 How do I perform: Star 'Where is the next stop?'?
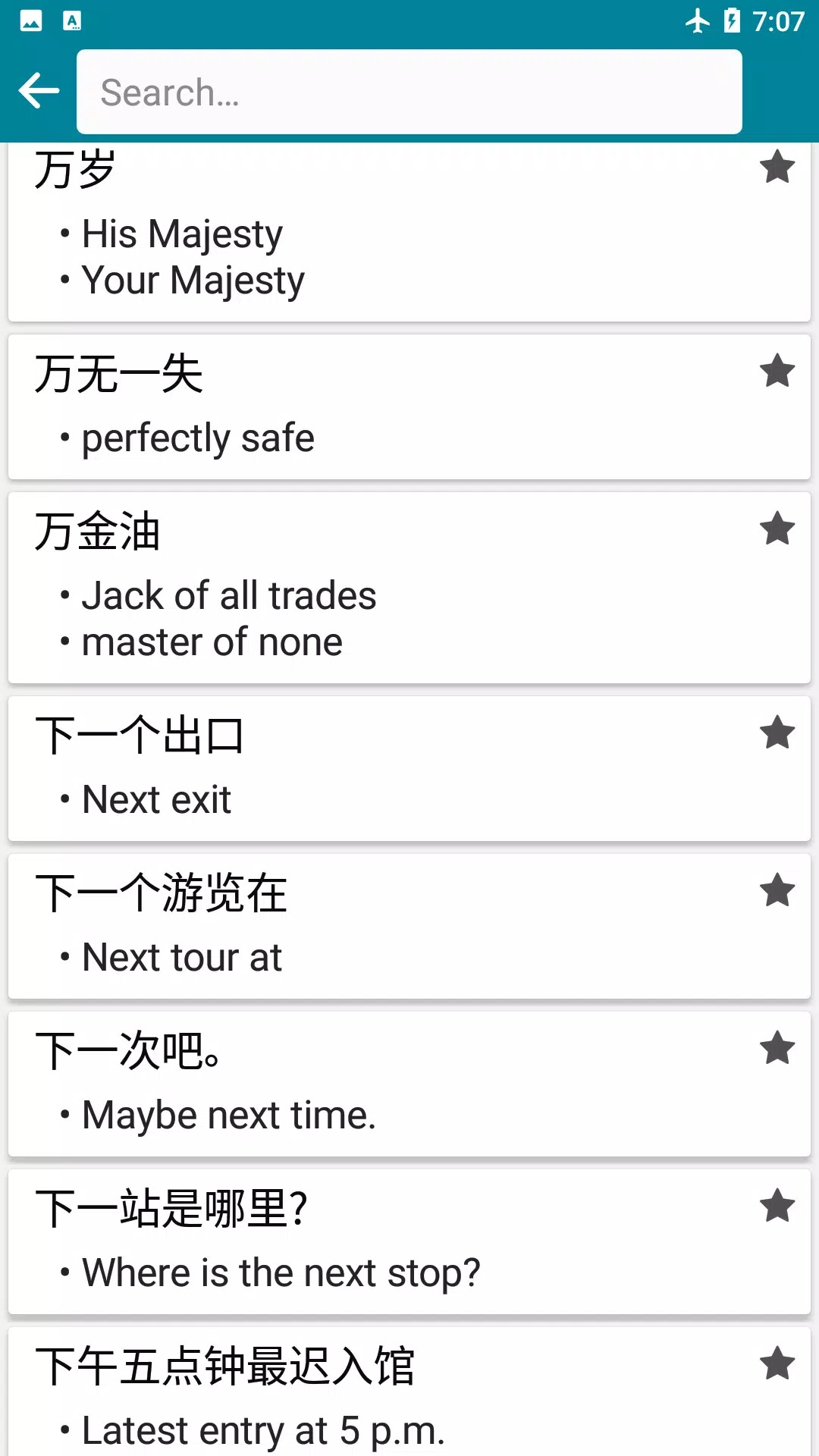point(777,1206)
